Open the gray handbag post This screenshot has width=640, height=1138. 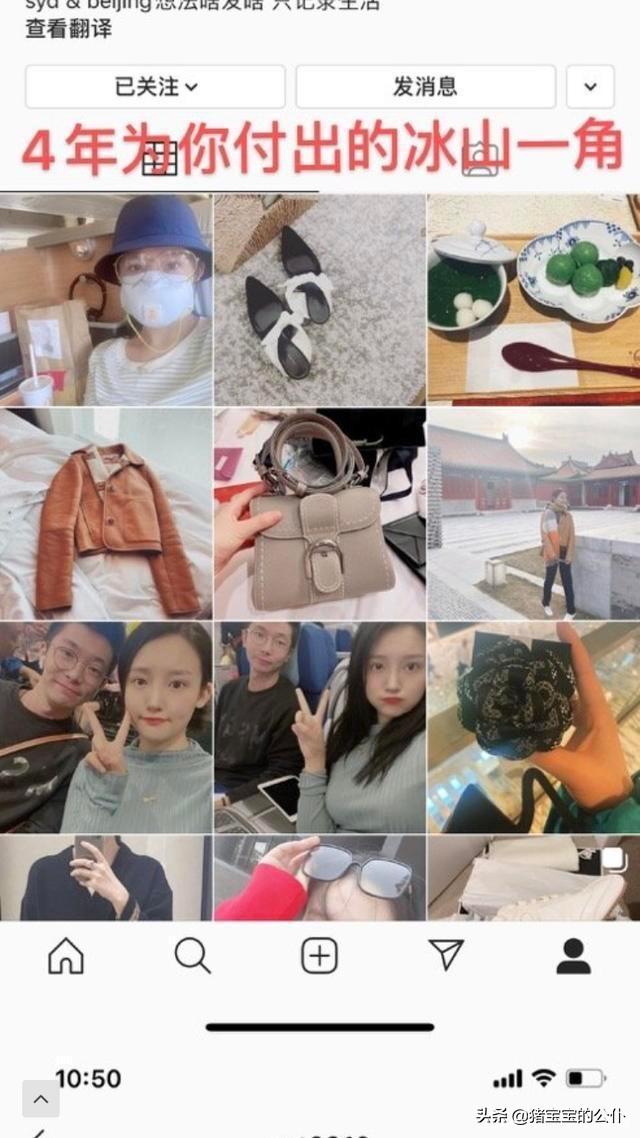tap(319, 513)
